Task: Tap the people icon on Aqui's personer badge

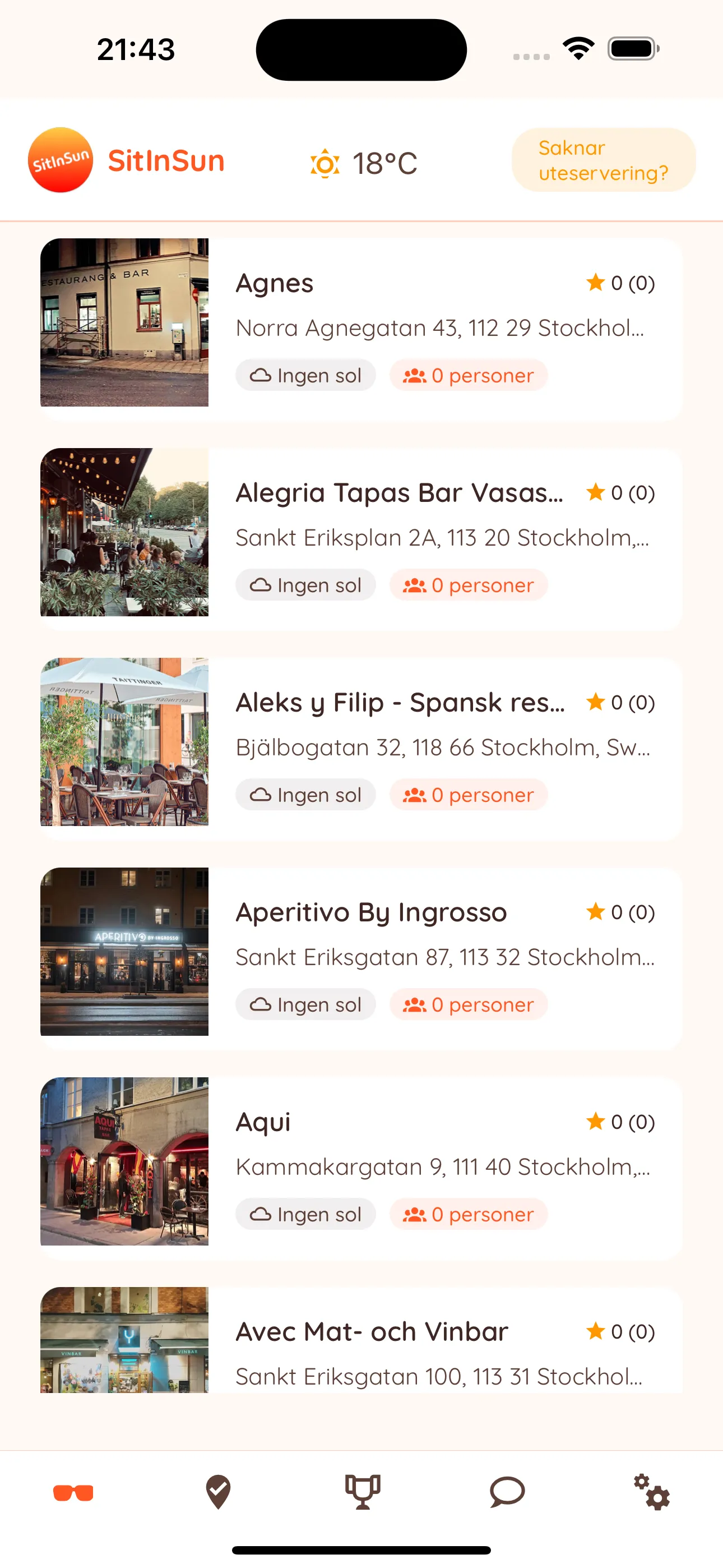Action: (414, 1214)
